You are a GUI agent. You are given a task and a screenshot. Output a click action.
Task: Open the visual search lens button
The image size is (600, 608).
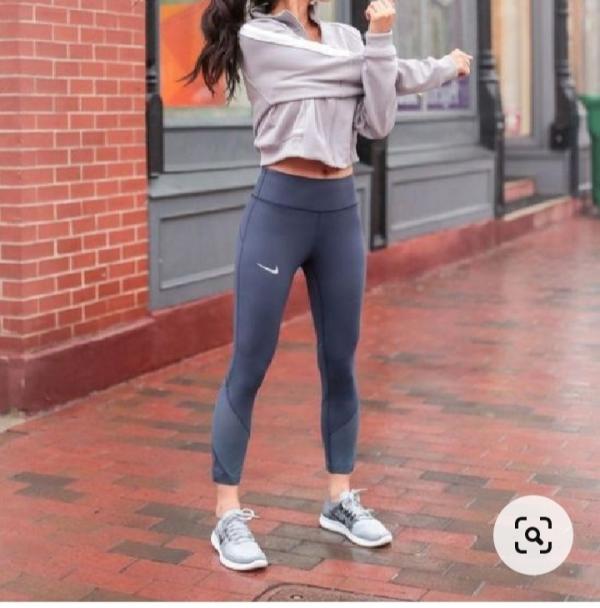pyautogui.click(x=533, y=535)
